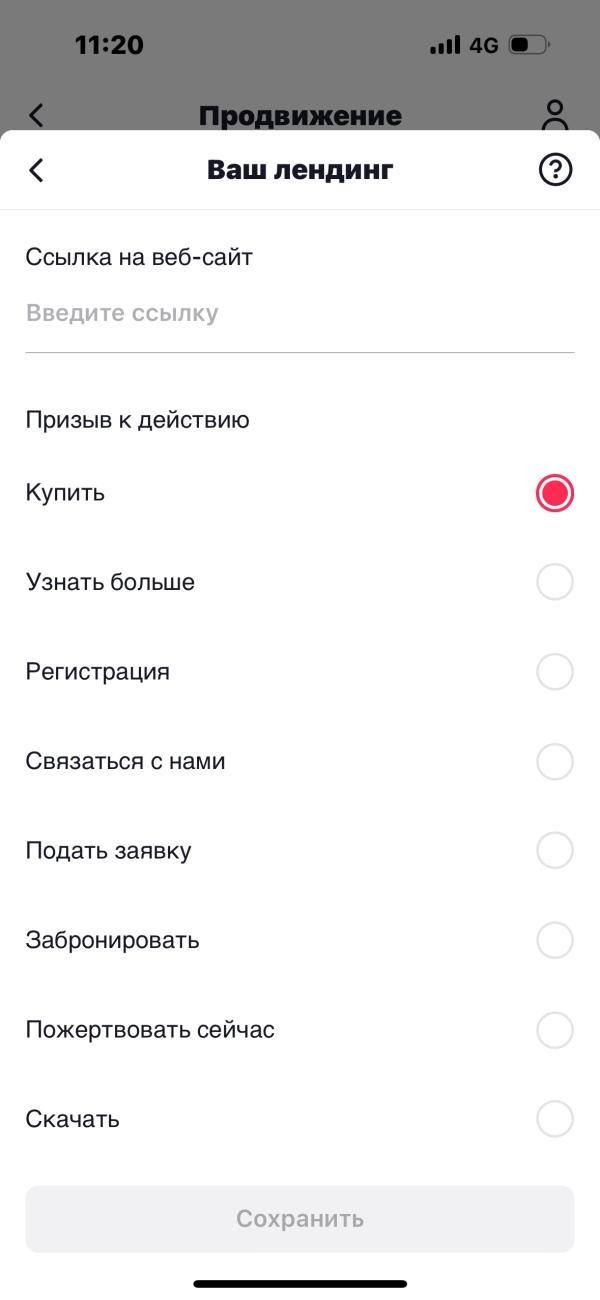The height and width of the screenshot is (1300, 600).
Task: Choose Подать заявку radio button
Action: pos(555,851)
